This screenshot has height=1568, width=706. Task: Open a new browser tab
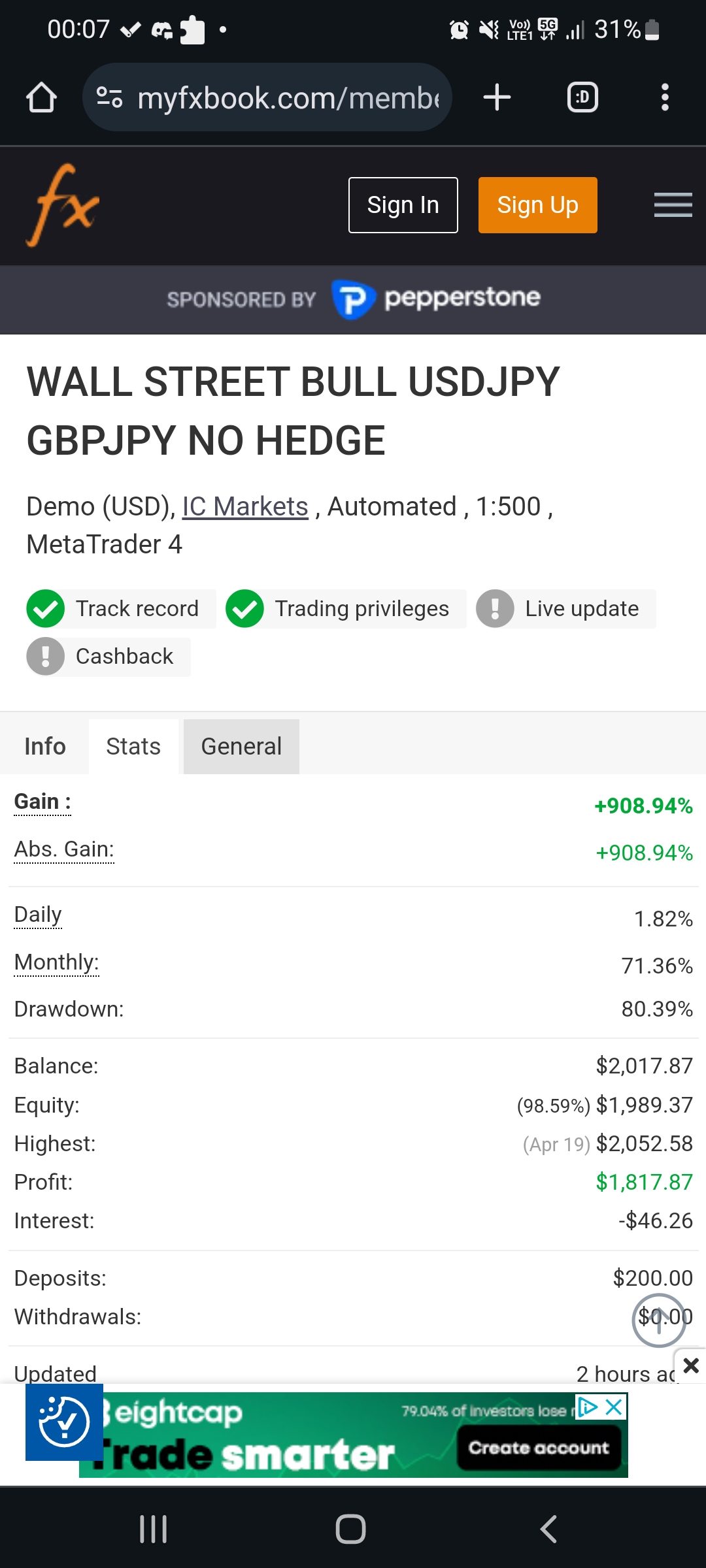tap(497, 98)
